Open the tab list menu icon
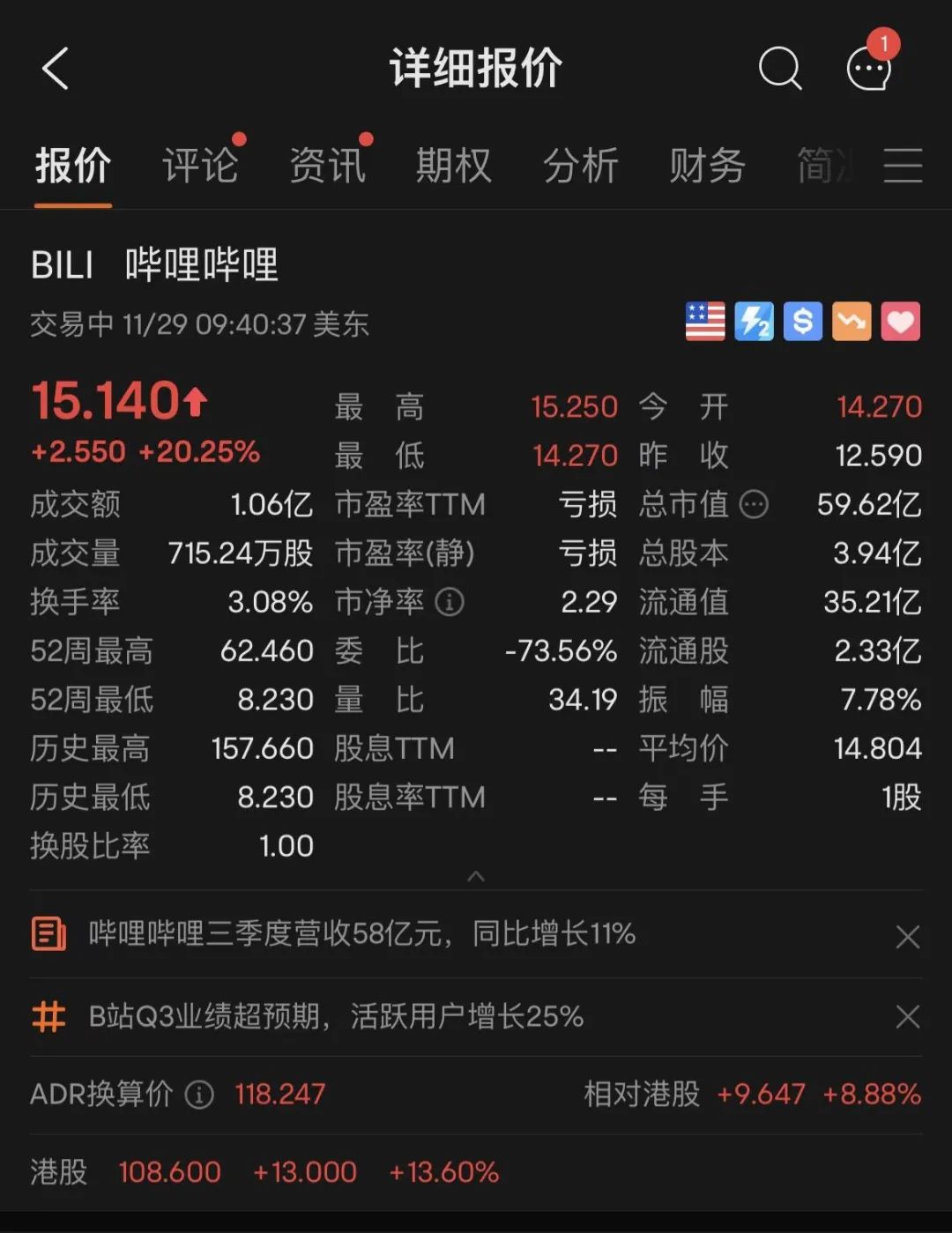This screenshot has width=952, height=1233. tap(903, 166)
